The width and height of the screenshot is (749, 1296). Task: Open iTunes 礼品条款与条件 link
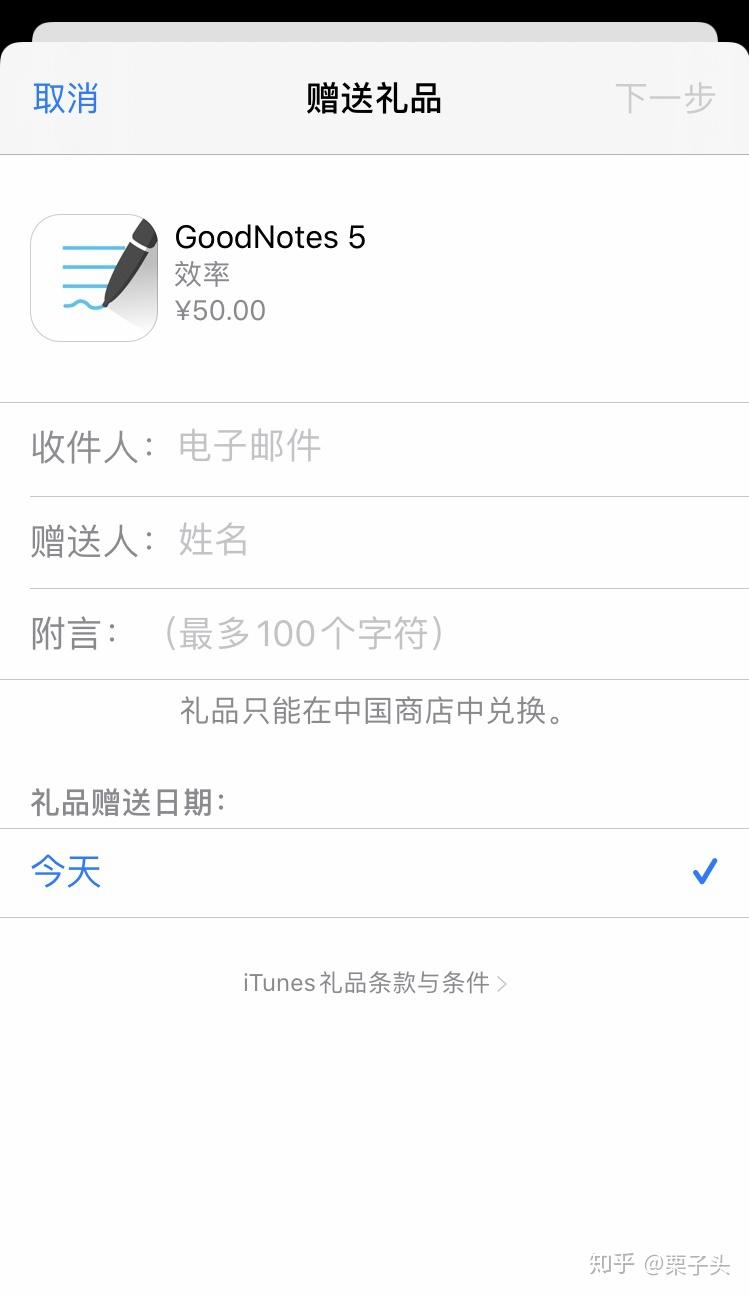pyautogui.click(x=375, y=983)
